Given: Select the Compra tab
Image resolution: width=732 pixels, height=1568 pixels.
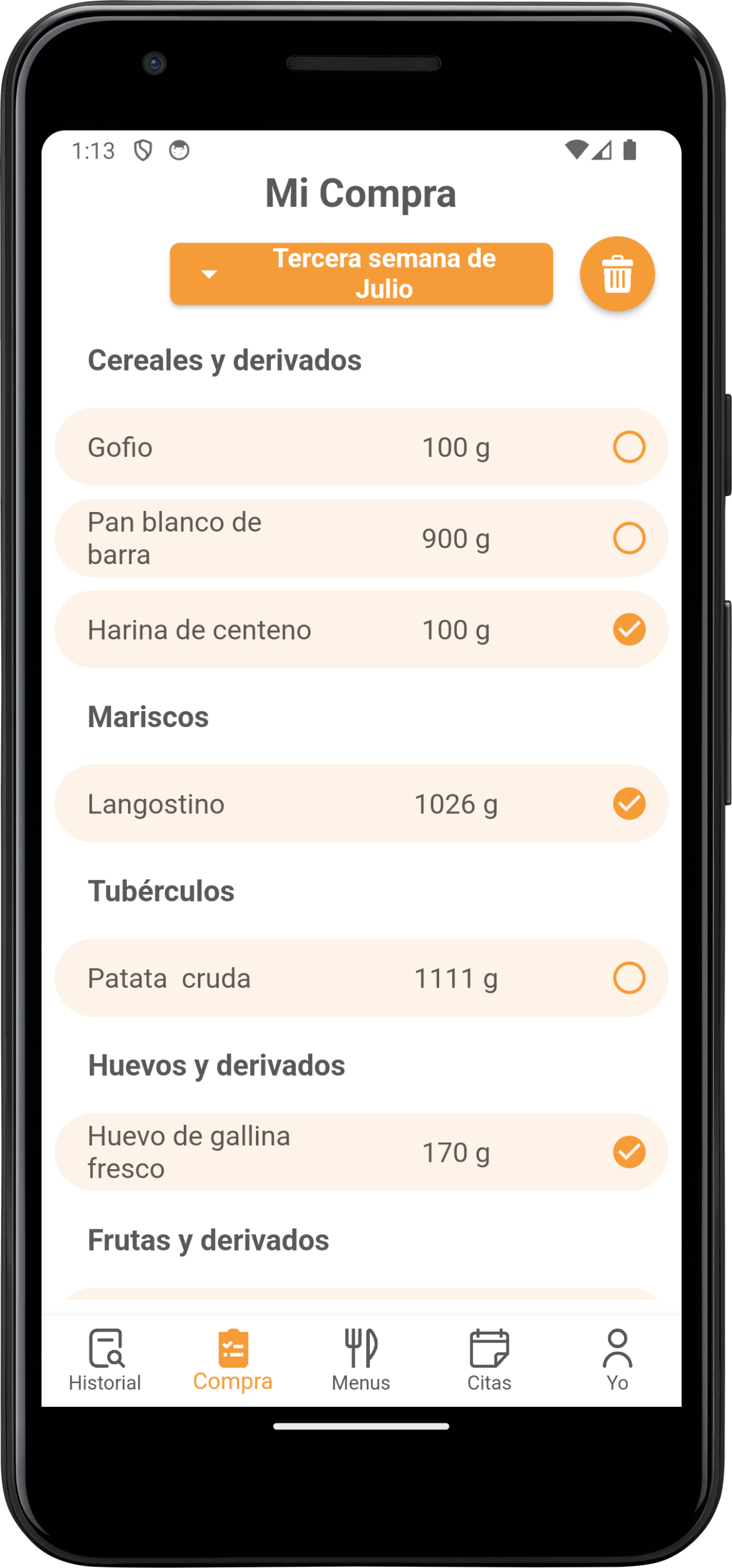Looking at the screenshot, I should [x=233, y=1360].
